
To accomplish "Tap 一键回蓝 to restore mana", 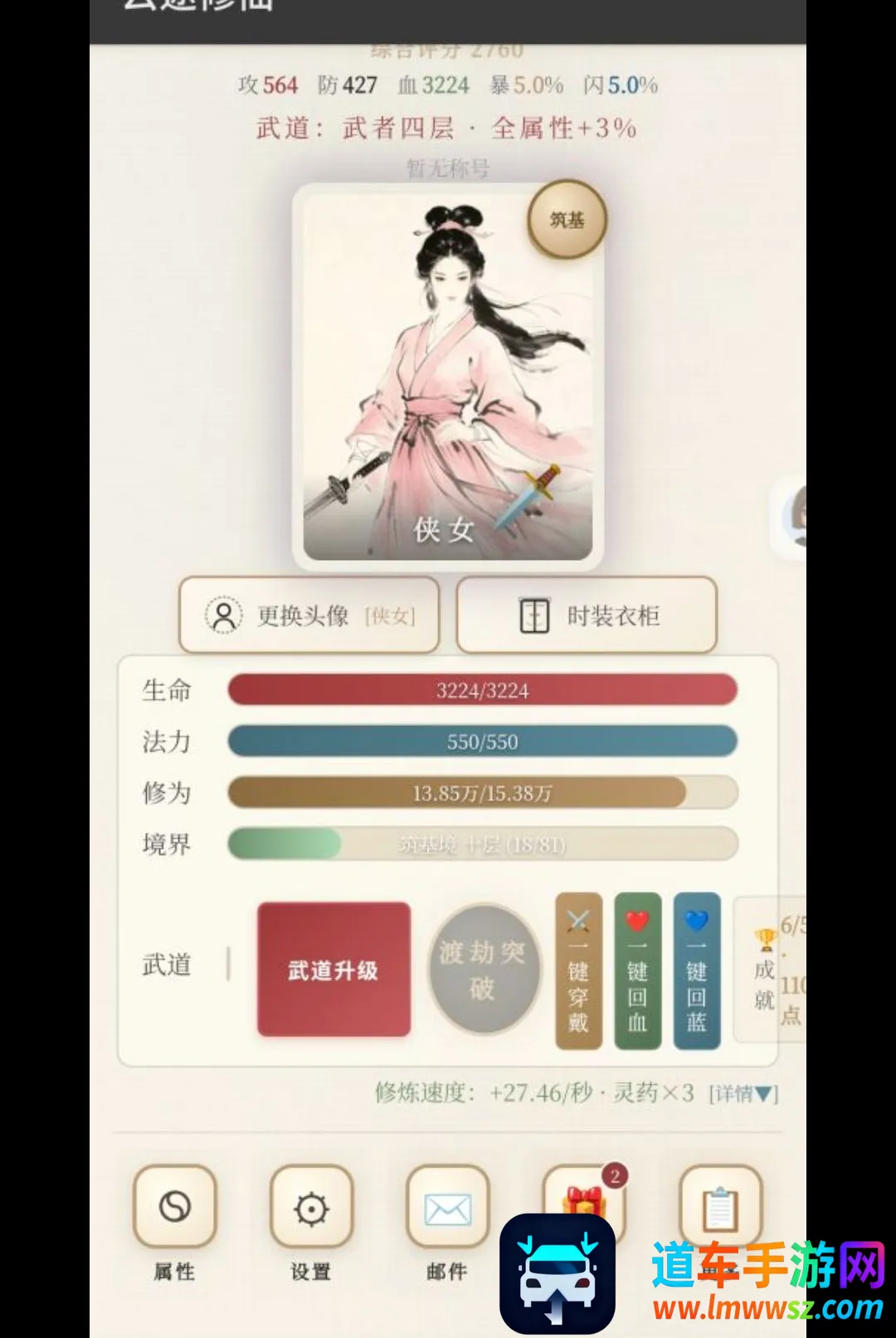I will pyautogui.click(x=697, y=971).
